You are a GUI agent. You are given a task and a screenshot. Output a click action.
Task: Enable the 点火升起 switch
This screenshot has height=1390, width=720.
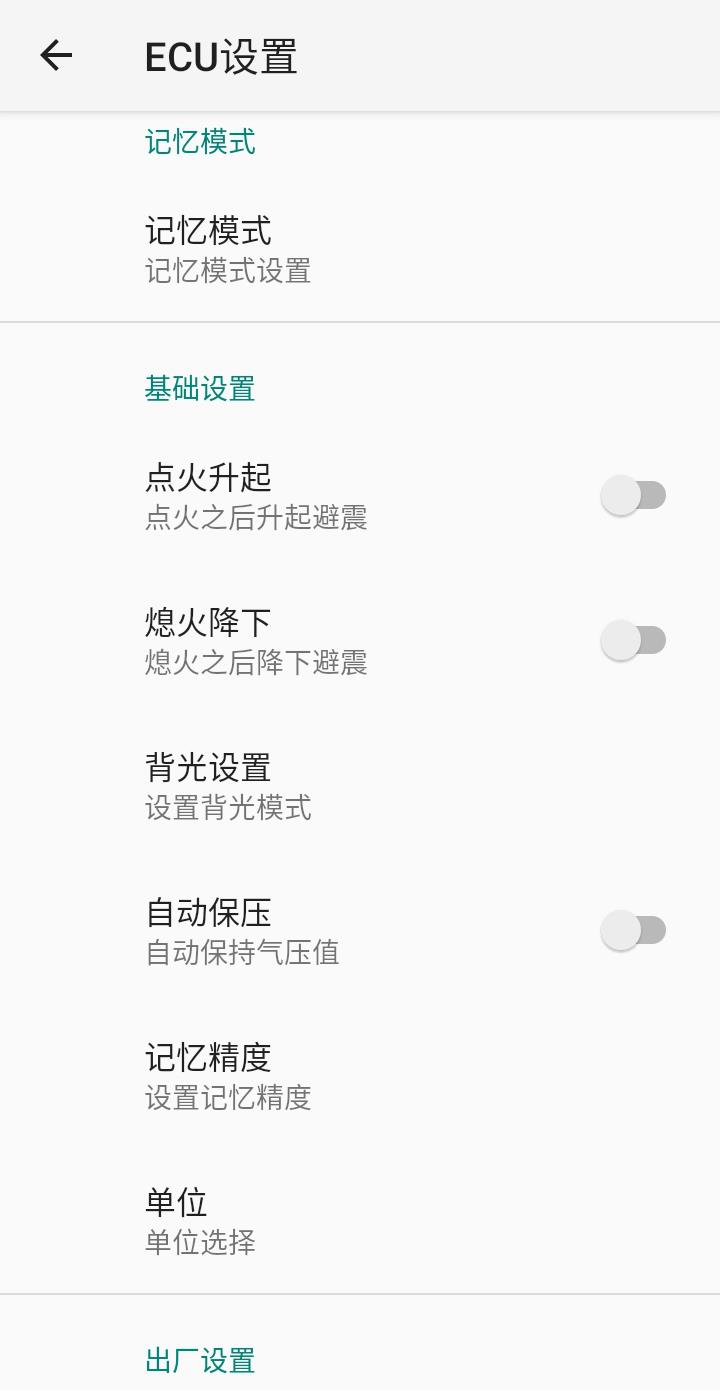(x=633, y=495)
